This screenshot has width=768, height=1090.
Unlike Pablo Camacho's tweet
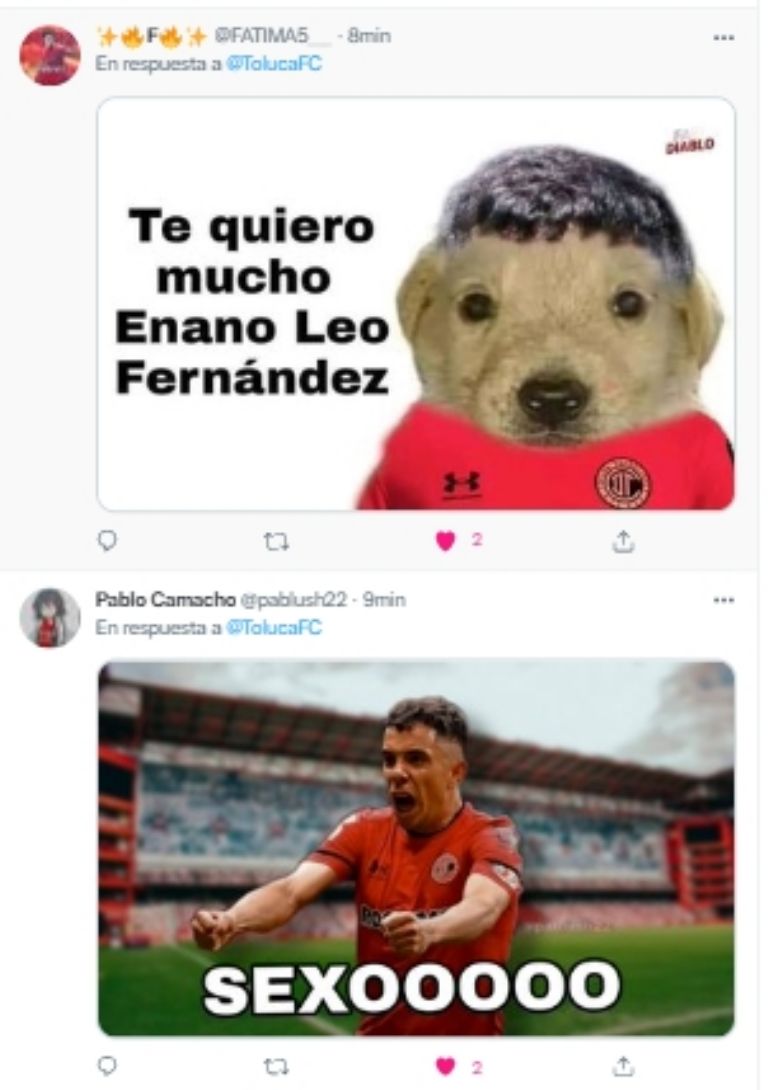tap(445, 1066)
